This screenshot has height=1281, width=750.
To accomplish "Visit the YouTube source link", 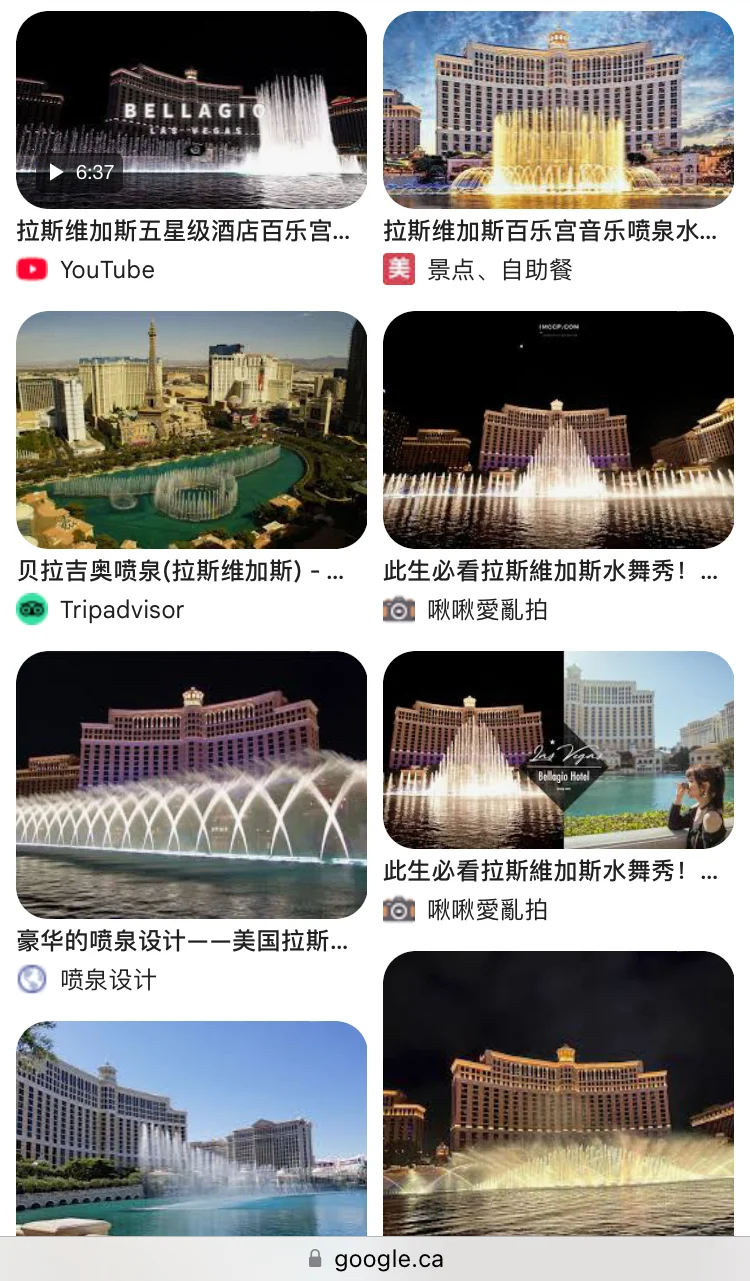I will coord(106,270).
